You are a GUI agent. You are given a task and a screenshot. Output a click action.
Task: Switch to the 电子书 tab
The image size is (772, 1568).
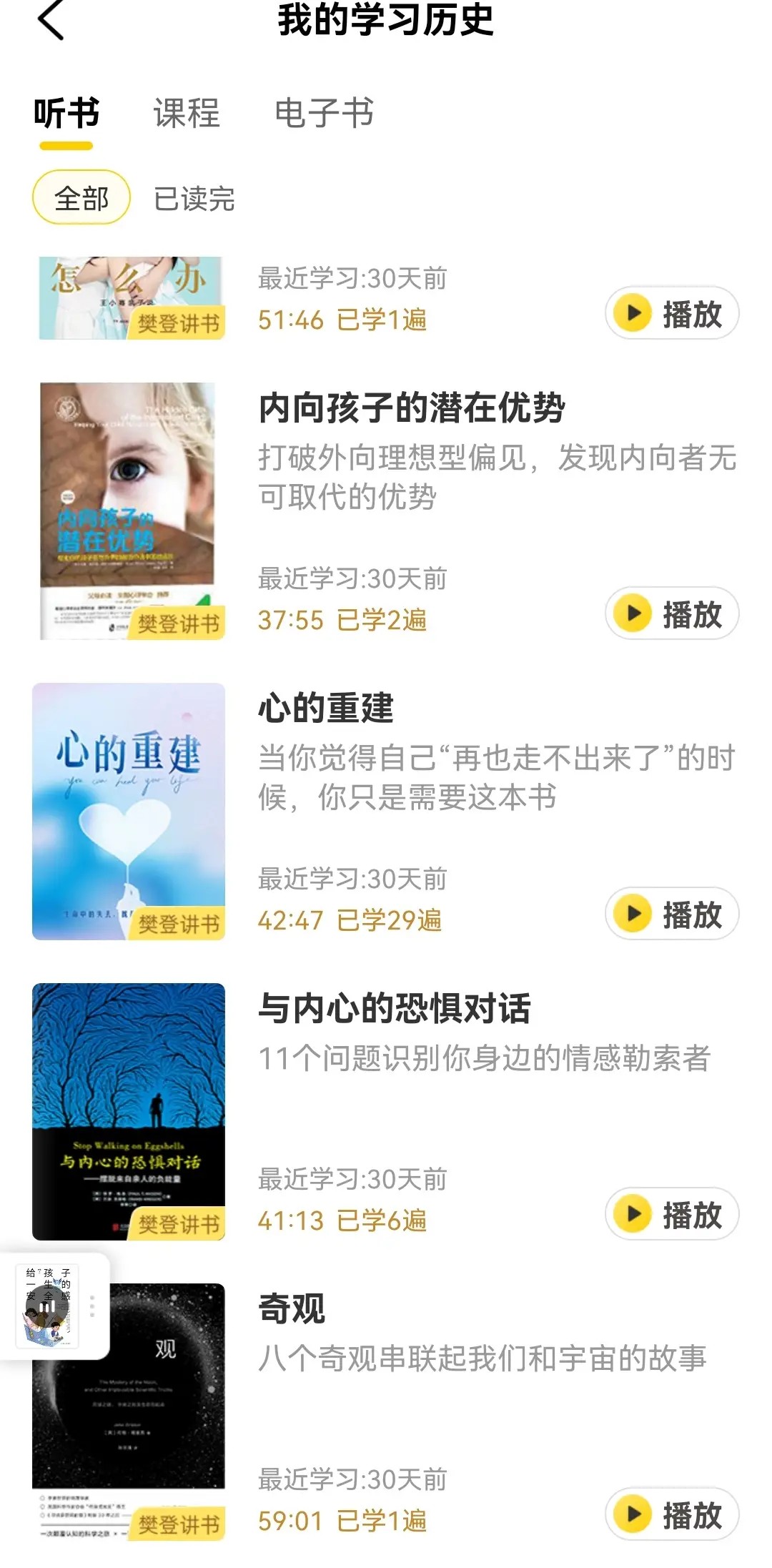coord(324,113)
